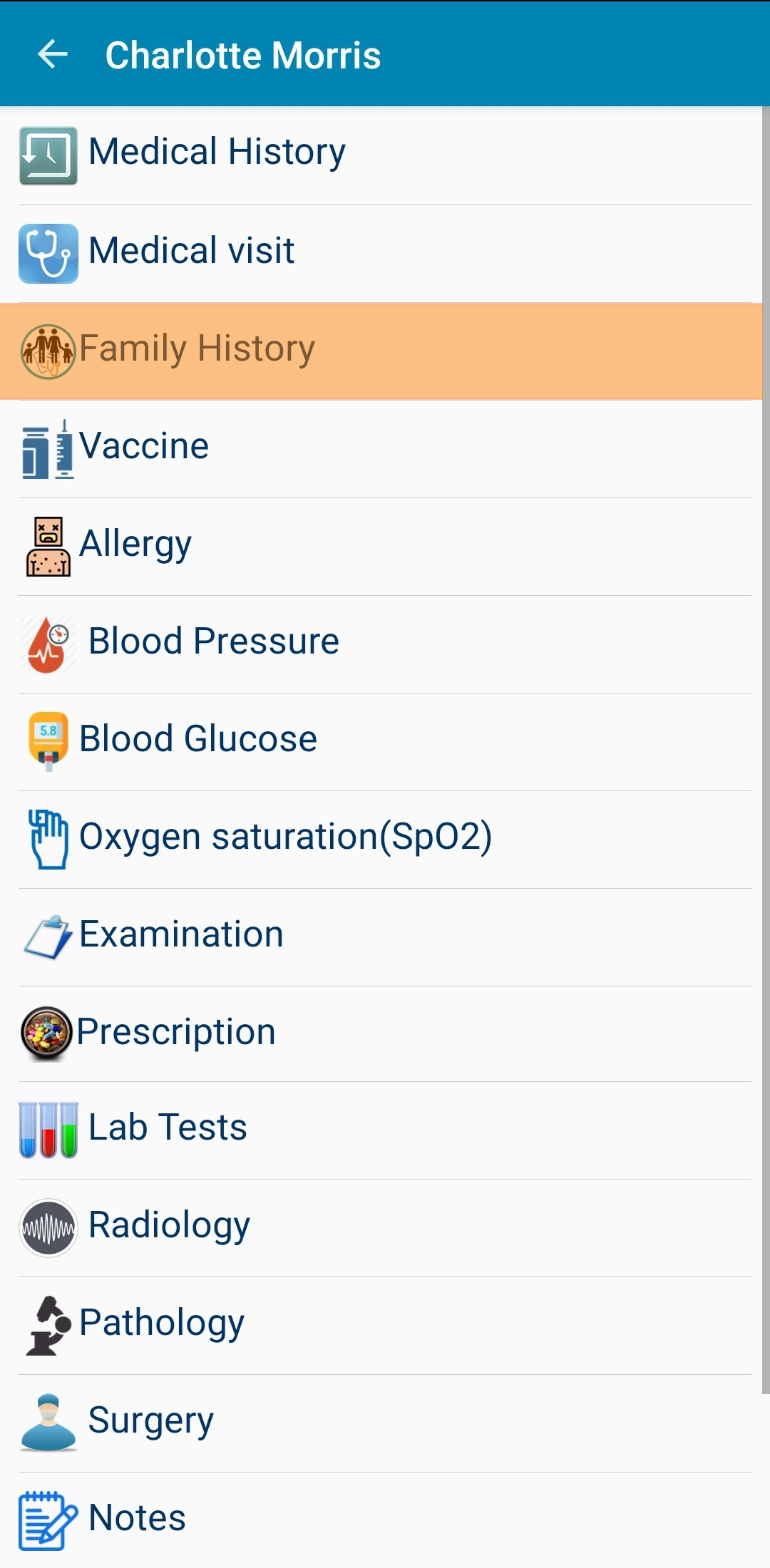Open the Medical visit section
Image resolution: width=770 pixels, height=1568 pixels.
point(381,254)
